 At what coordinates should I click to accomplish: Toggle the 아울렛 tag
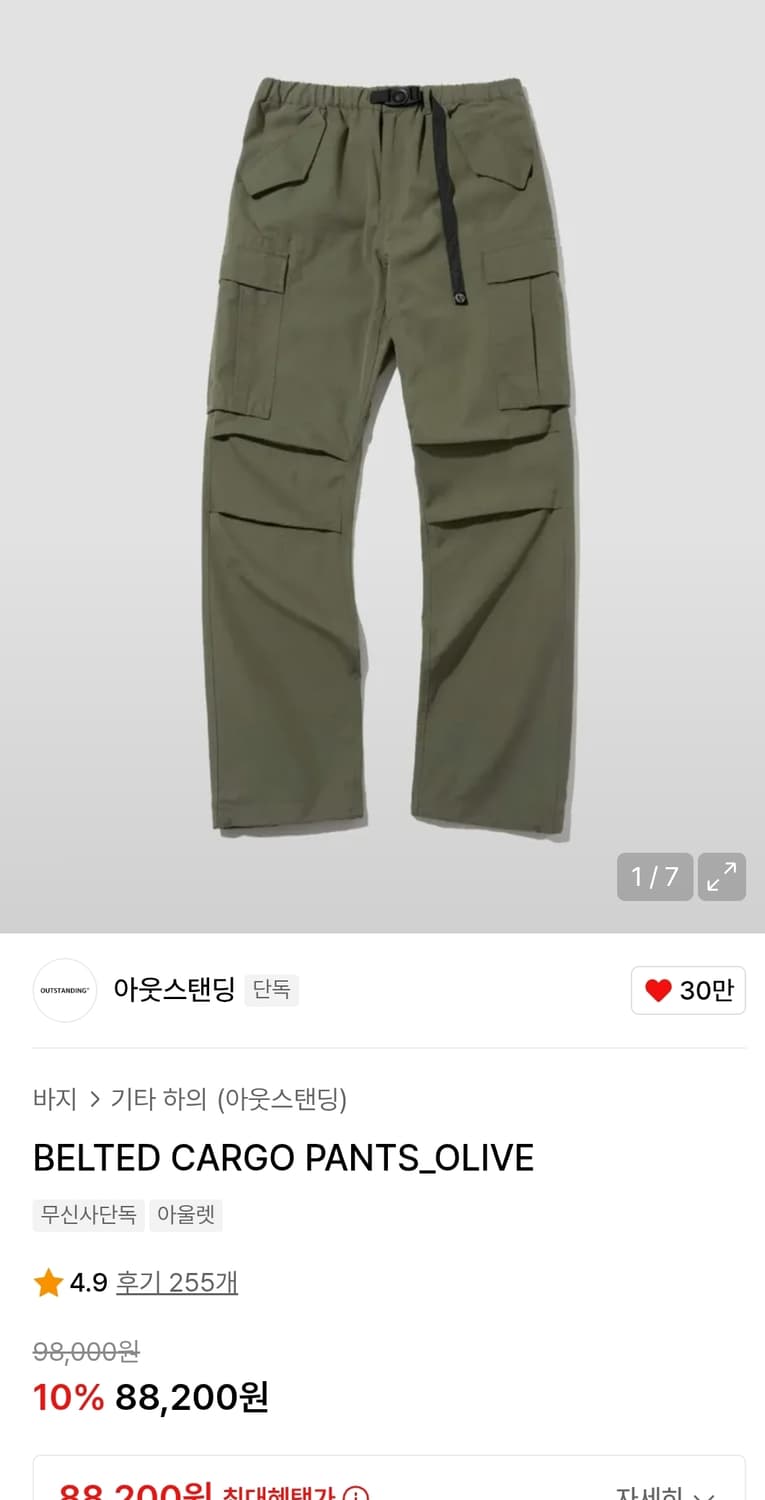(186, 1215)
